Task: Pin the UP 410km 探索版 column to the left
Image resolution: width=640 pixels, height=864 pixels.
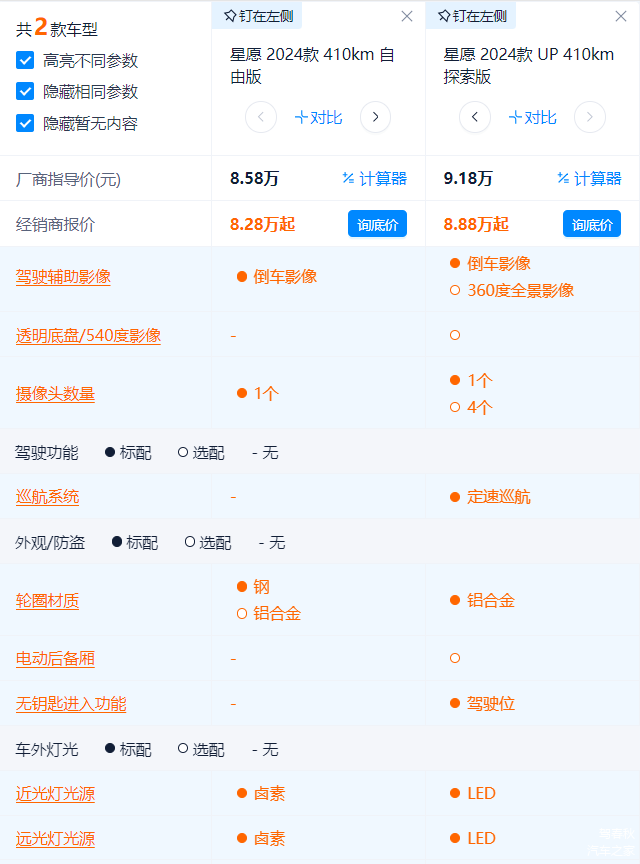Action: 472,15
